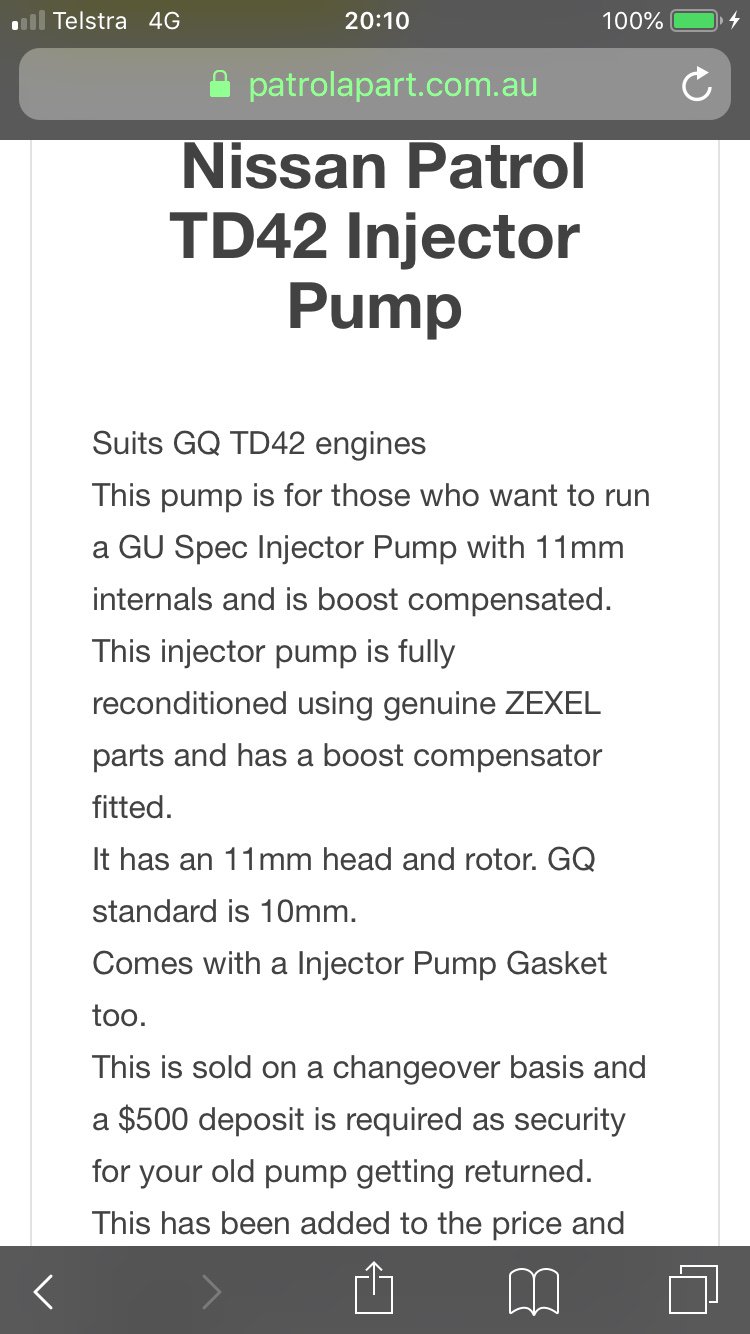750x1334 pixels.
Task: Go back to the previous page
Action: pos(43,1292)
